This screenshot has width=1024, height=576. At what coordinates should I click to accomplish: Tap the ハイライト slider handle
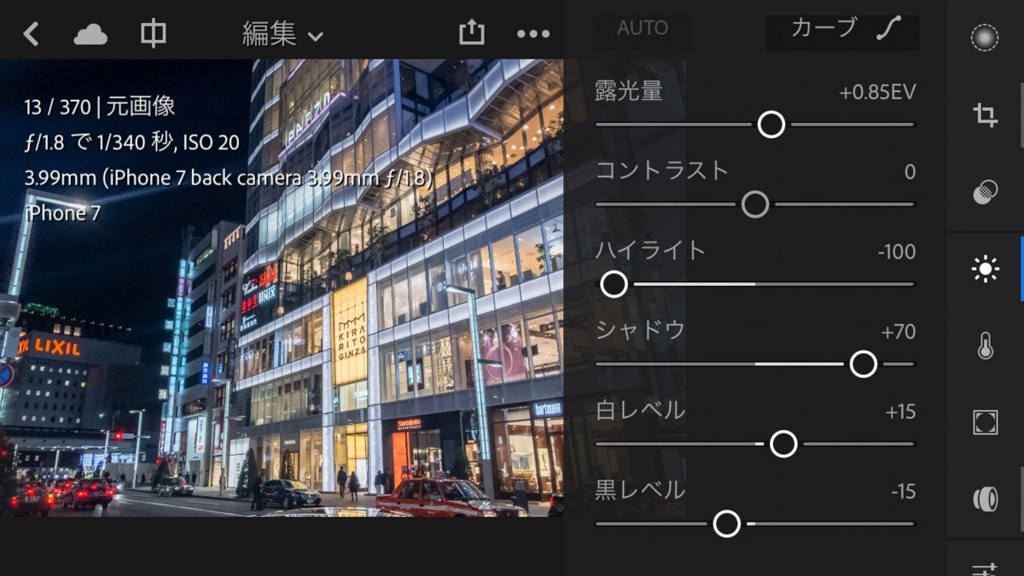[x=614, y=284]
